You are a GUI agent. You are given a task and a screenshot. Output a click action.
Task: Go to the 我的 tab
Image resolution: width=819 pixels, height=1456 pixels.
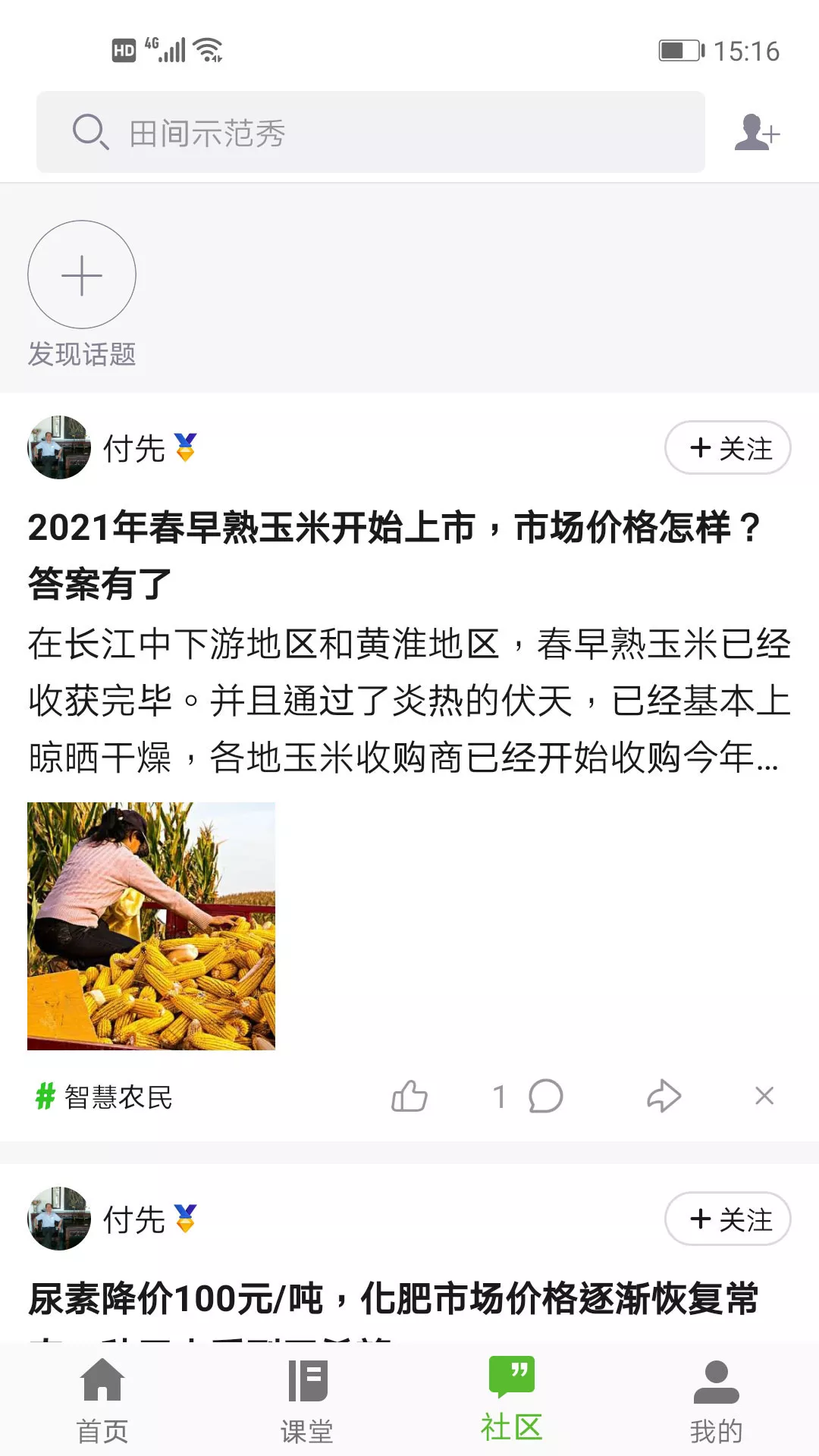point(717,1400)
